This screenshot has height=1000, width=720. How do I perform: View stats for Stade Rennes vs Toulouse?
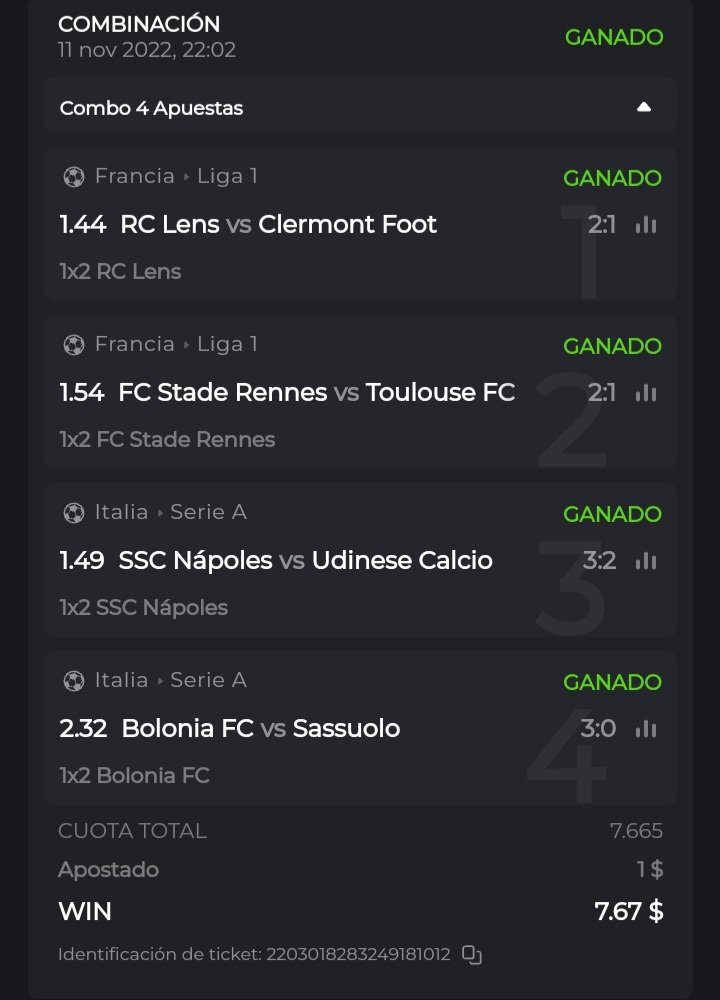[646, 393]
